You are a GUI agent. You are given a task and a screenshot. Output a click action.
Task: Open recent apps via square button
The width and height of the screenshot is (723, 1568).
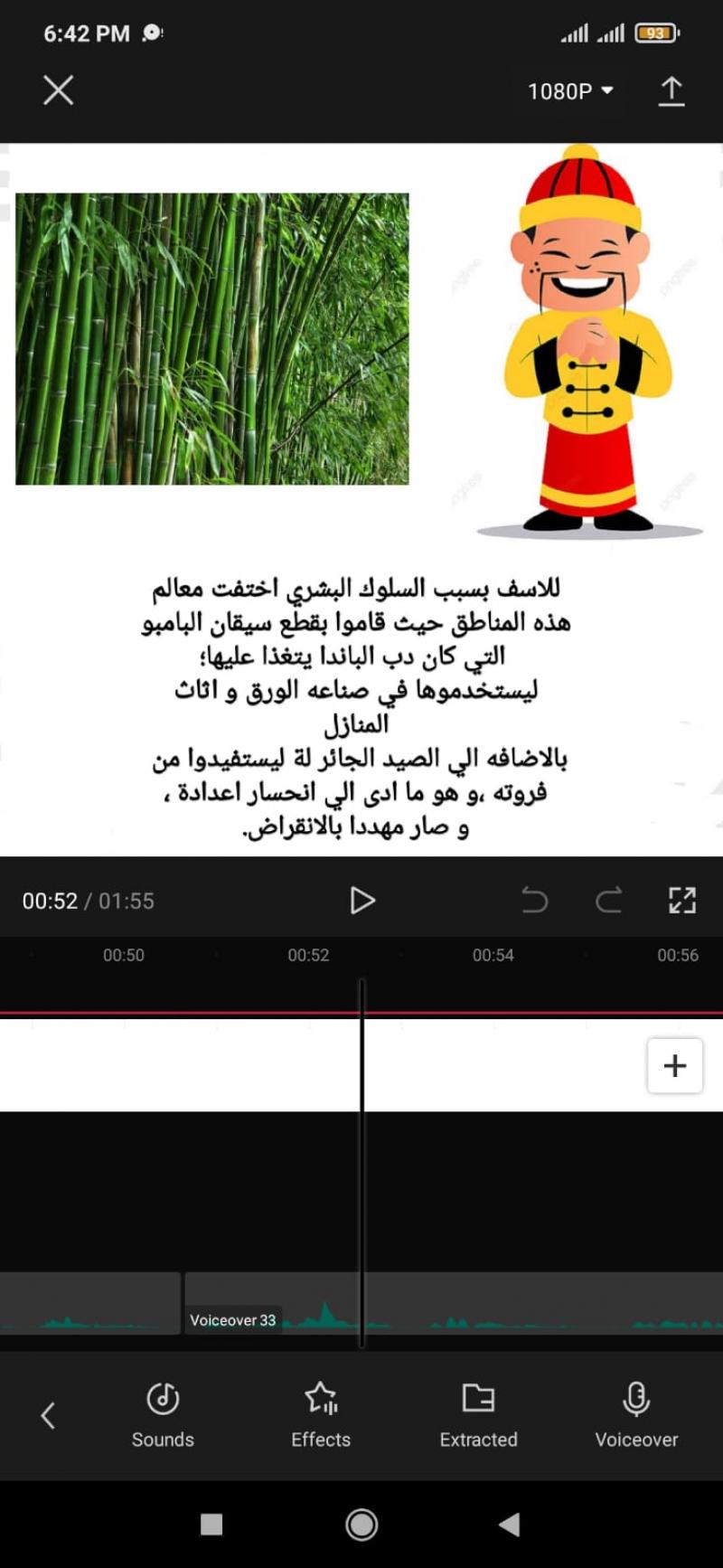[x=211, y=1525]
